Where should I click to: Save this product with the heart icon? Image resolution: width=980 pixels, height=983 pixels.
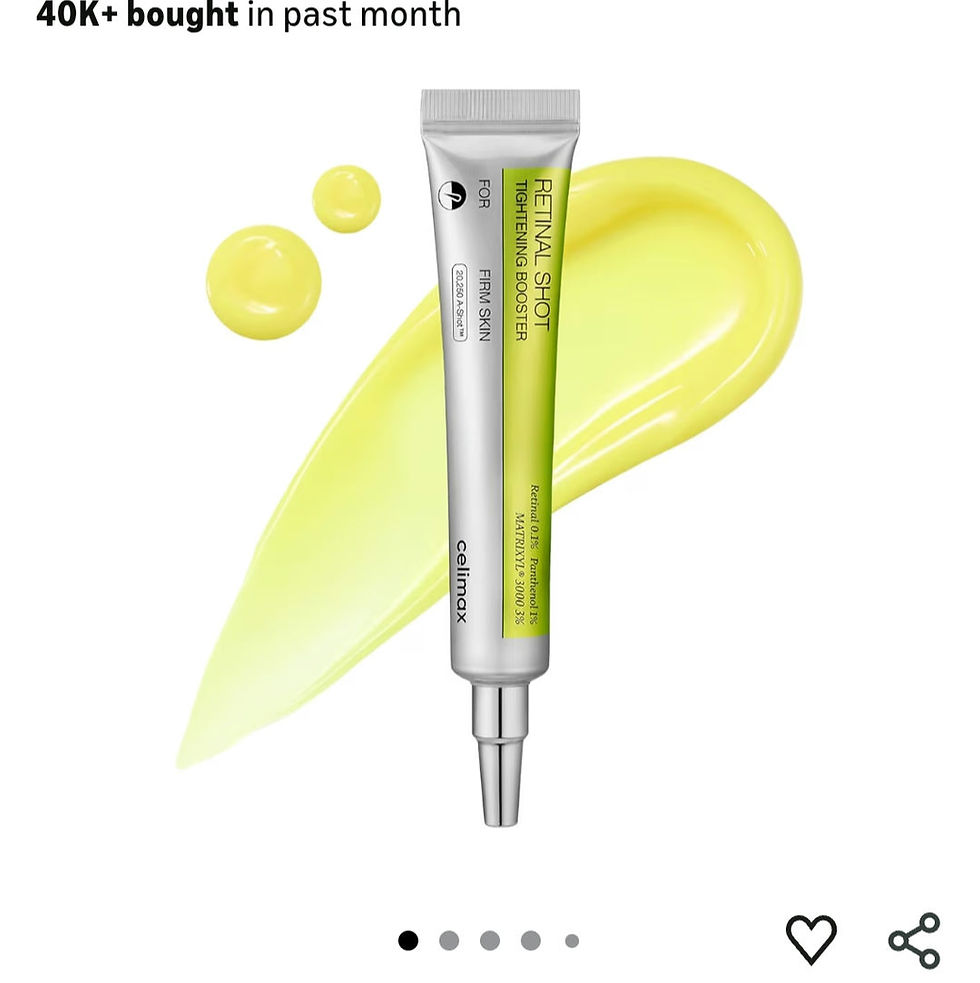810,939
